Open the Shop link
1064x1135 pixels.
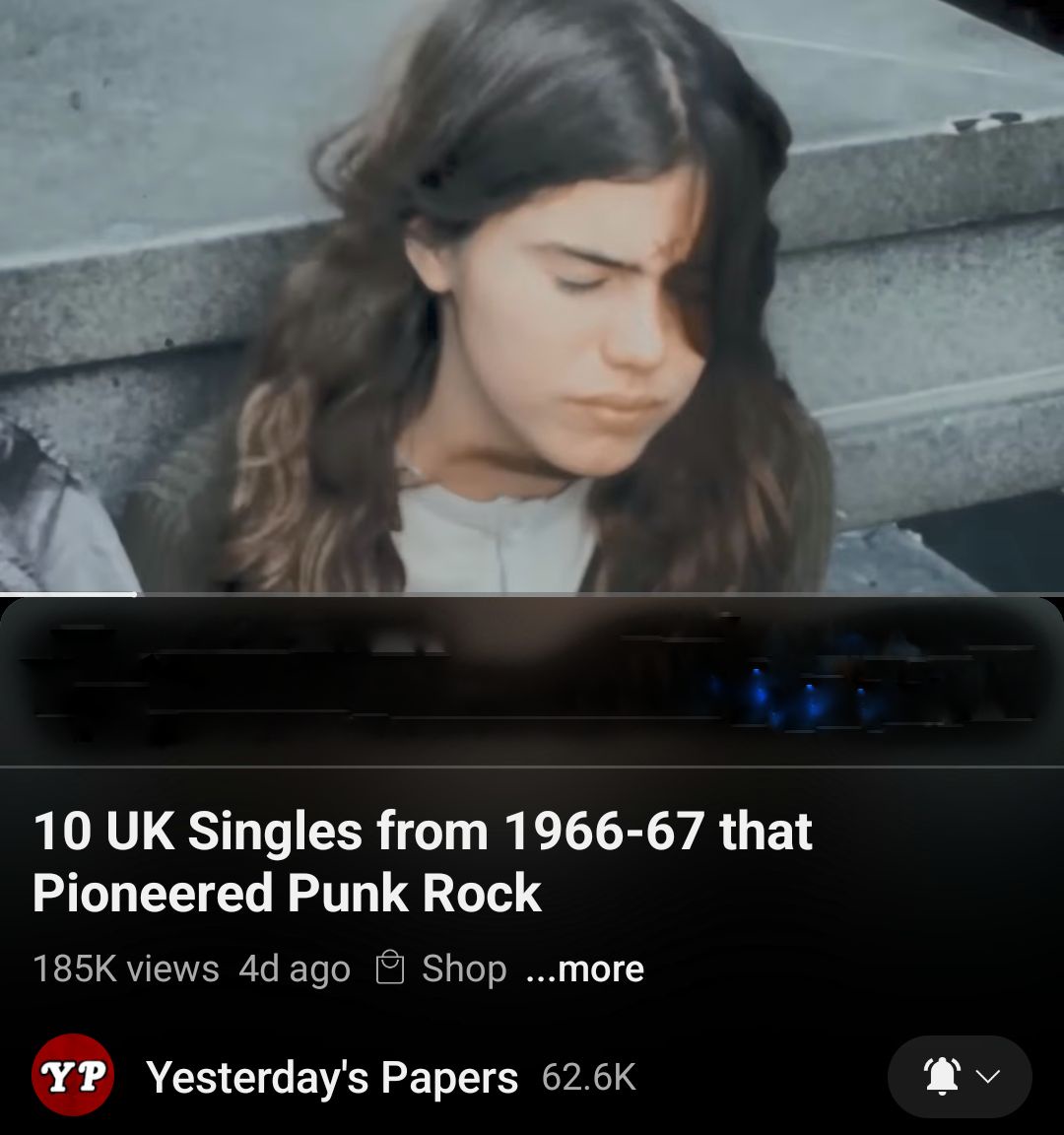coord(442,969)
